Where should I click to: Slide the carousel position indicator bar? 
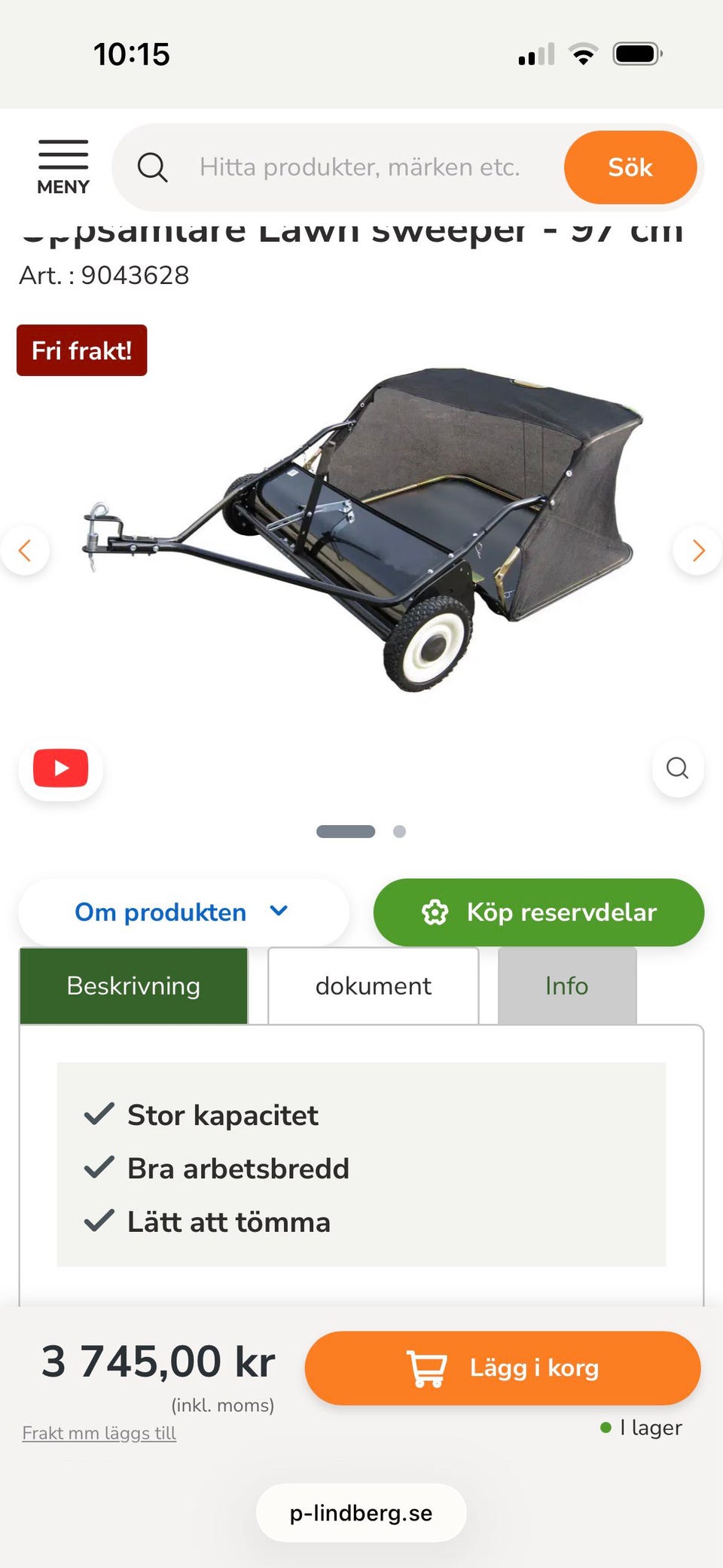pos(346,831)
